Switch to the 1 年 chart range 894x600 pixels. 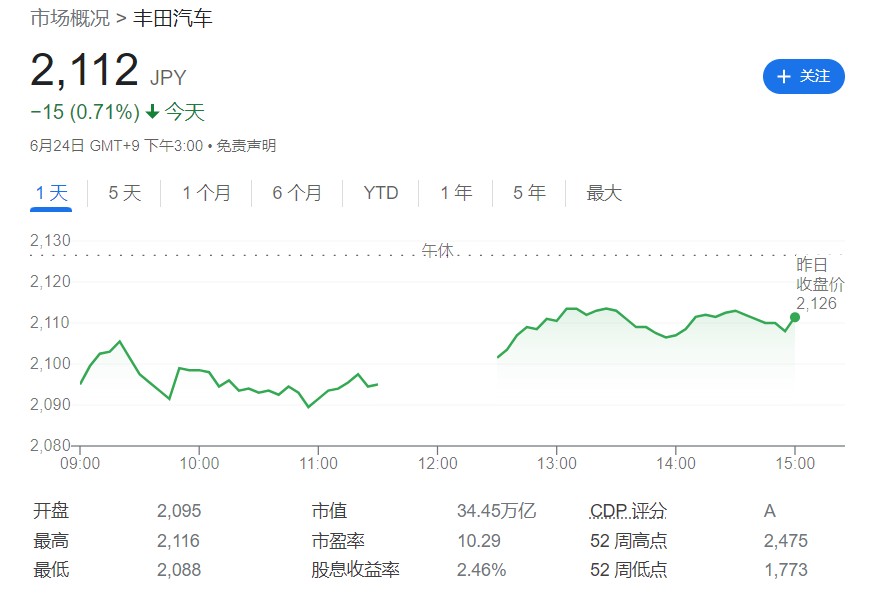click(456, 193)
